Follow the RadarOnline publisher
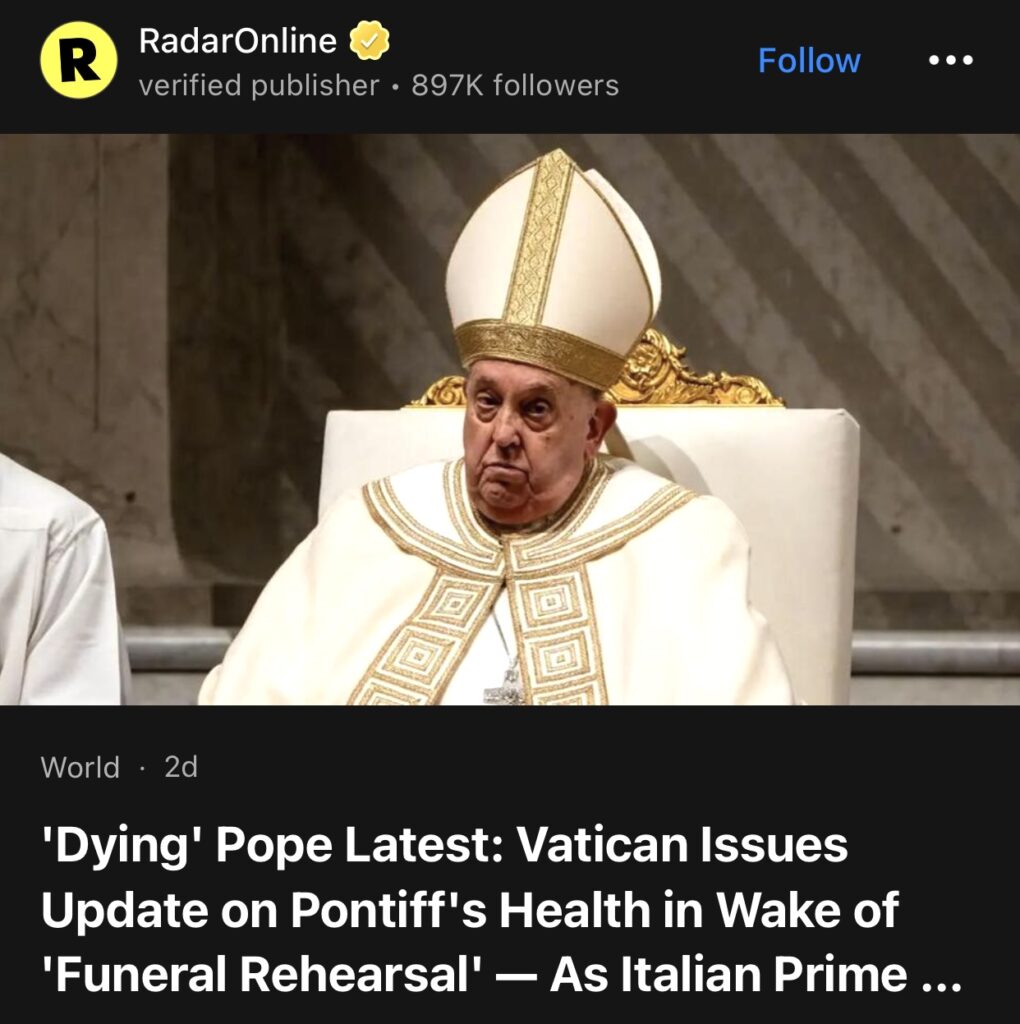 pyautogui.click(x=808, y=61)
